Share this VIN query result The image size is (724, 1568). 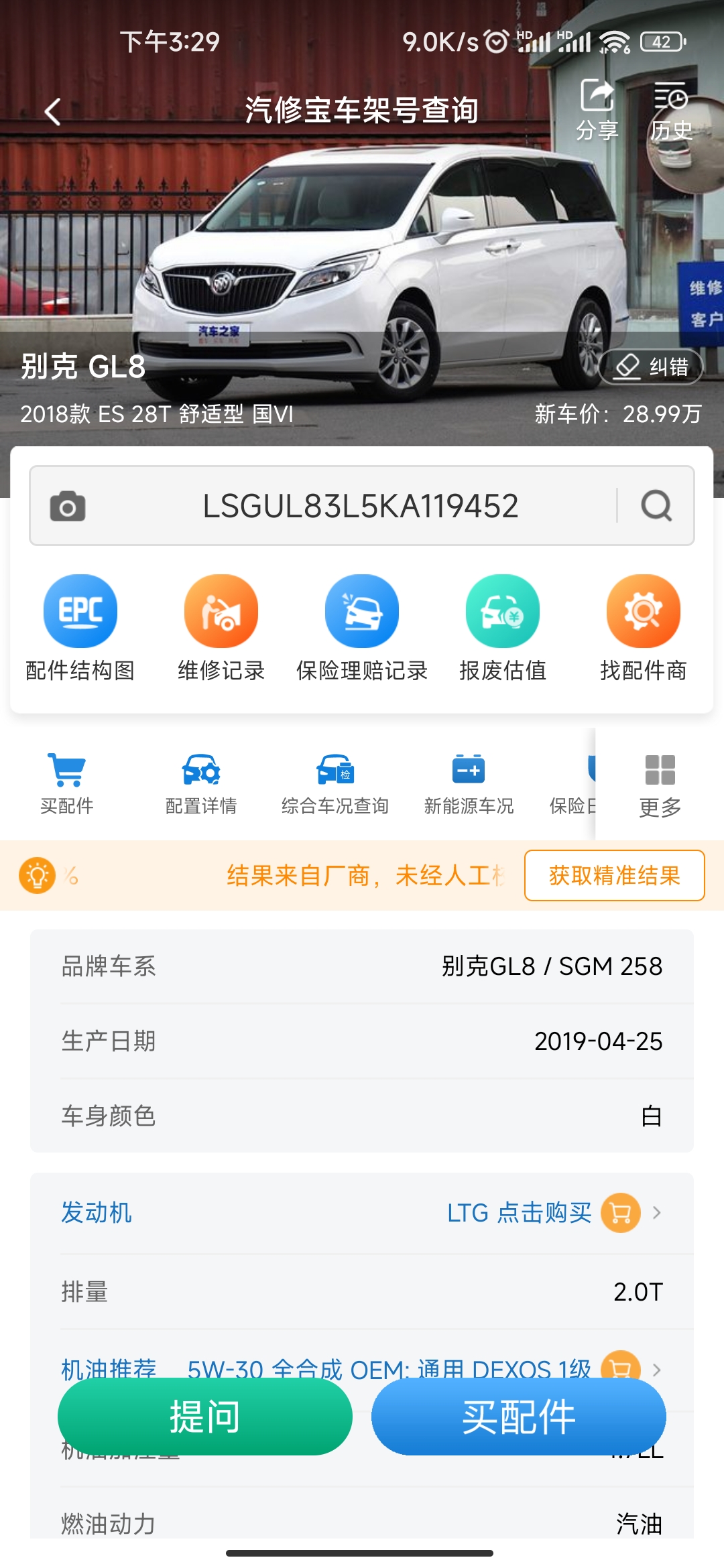click(597, 109)
